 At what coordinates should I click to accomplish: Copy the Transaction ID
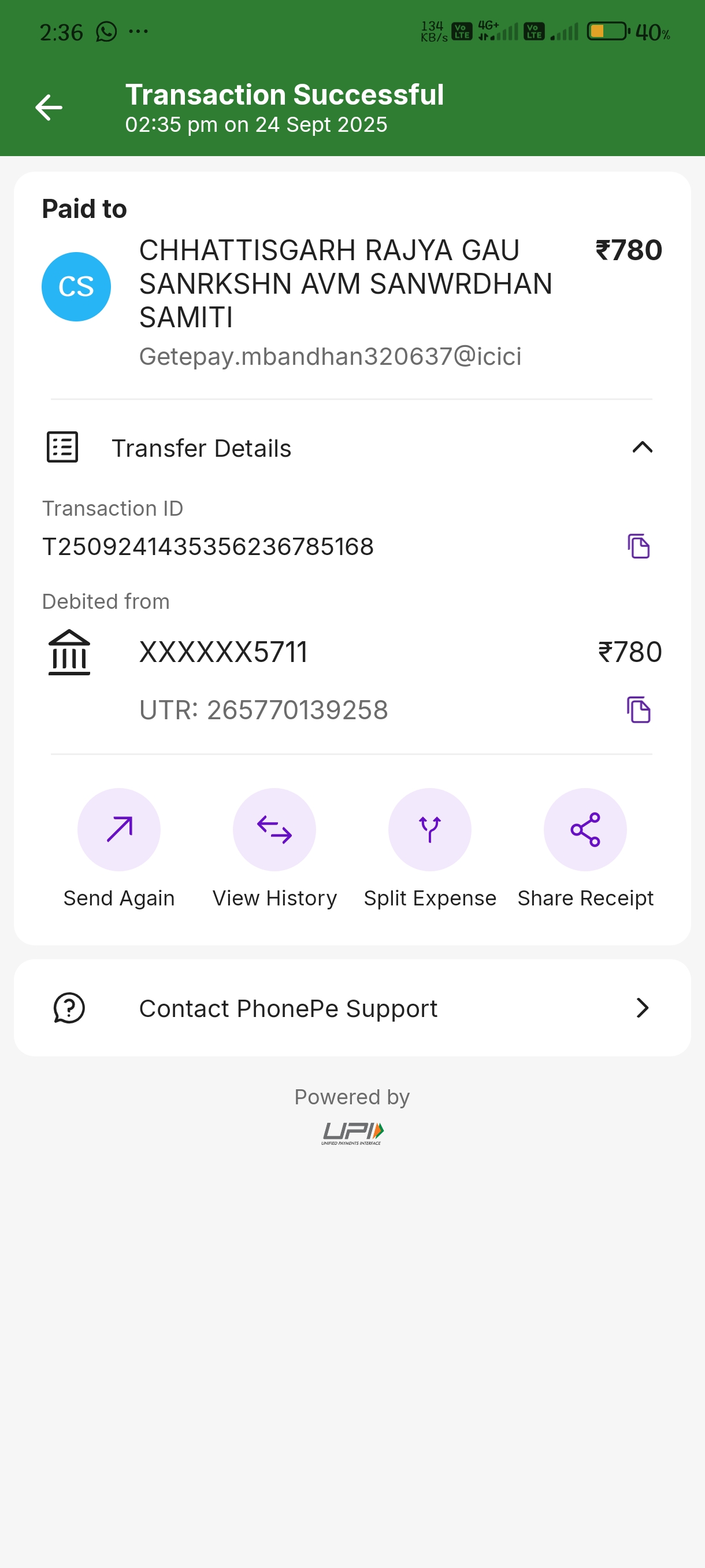click(x=638, y=546)
